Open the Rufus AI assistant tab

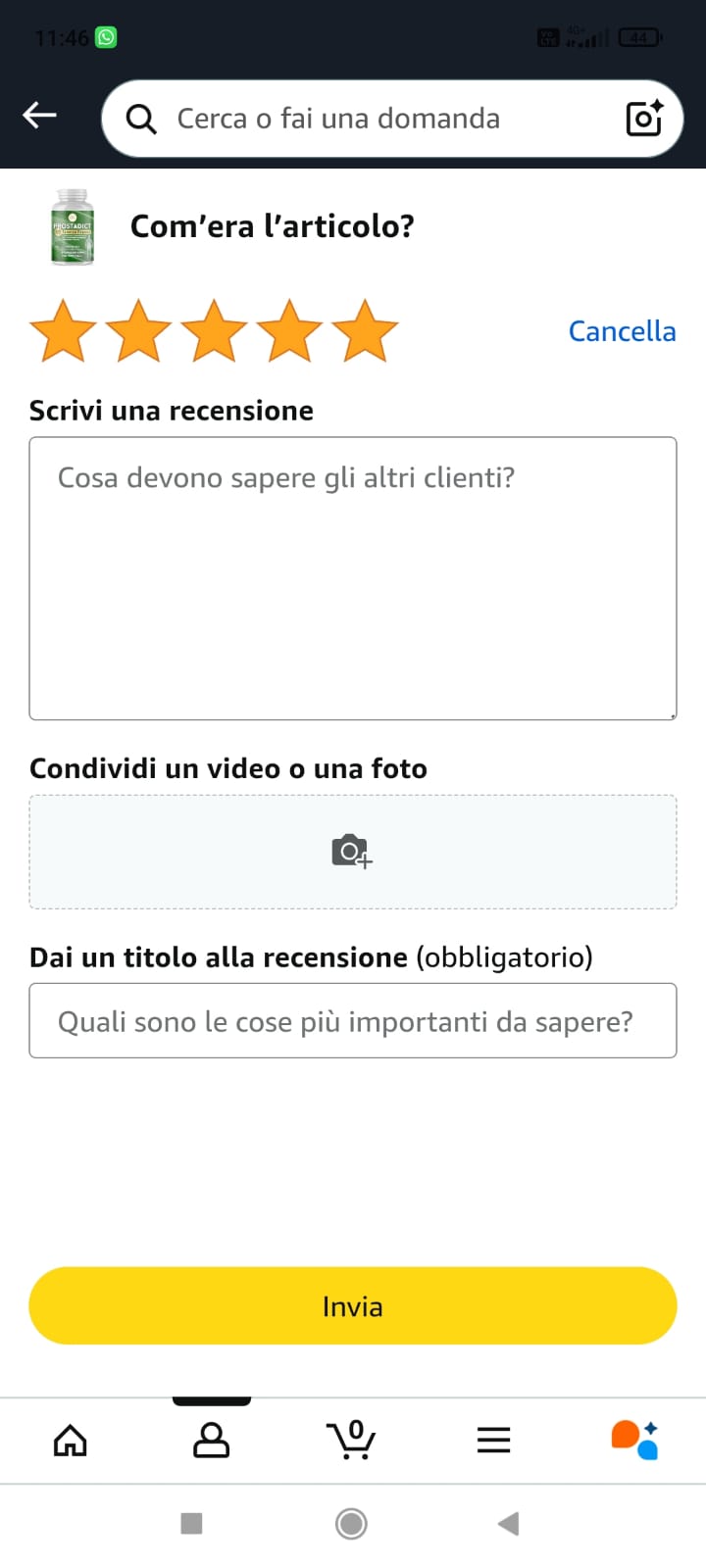tap(634, 1441)
